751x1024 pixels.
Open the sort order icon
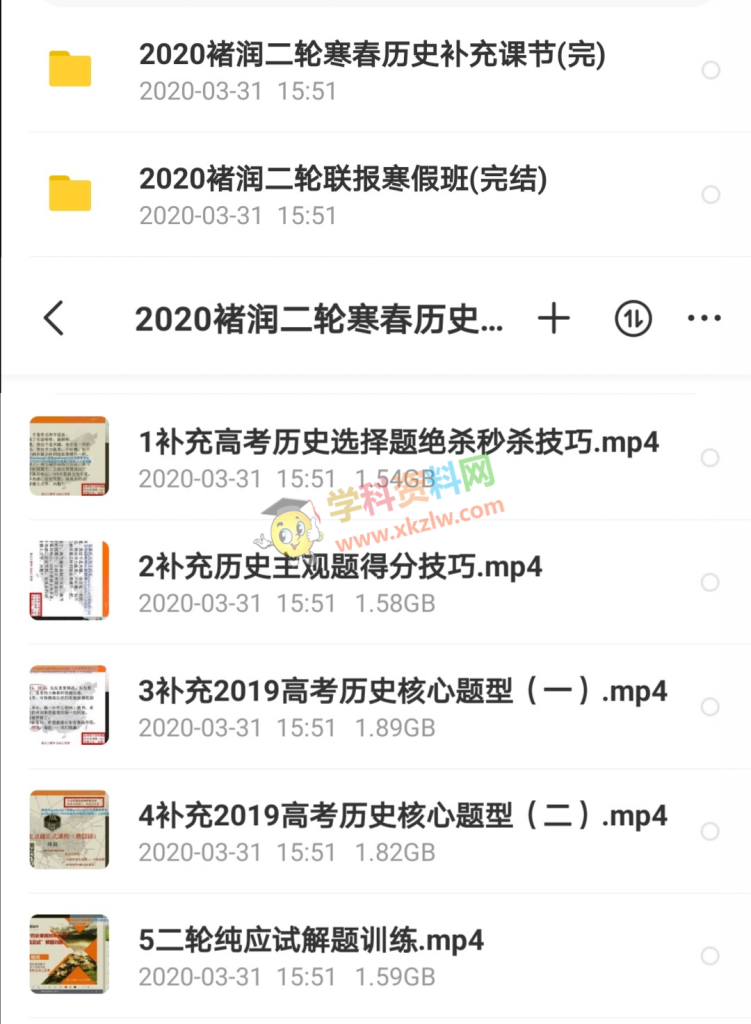point(632,319)
